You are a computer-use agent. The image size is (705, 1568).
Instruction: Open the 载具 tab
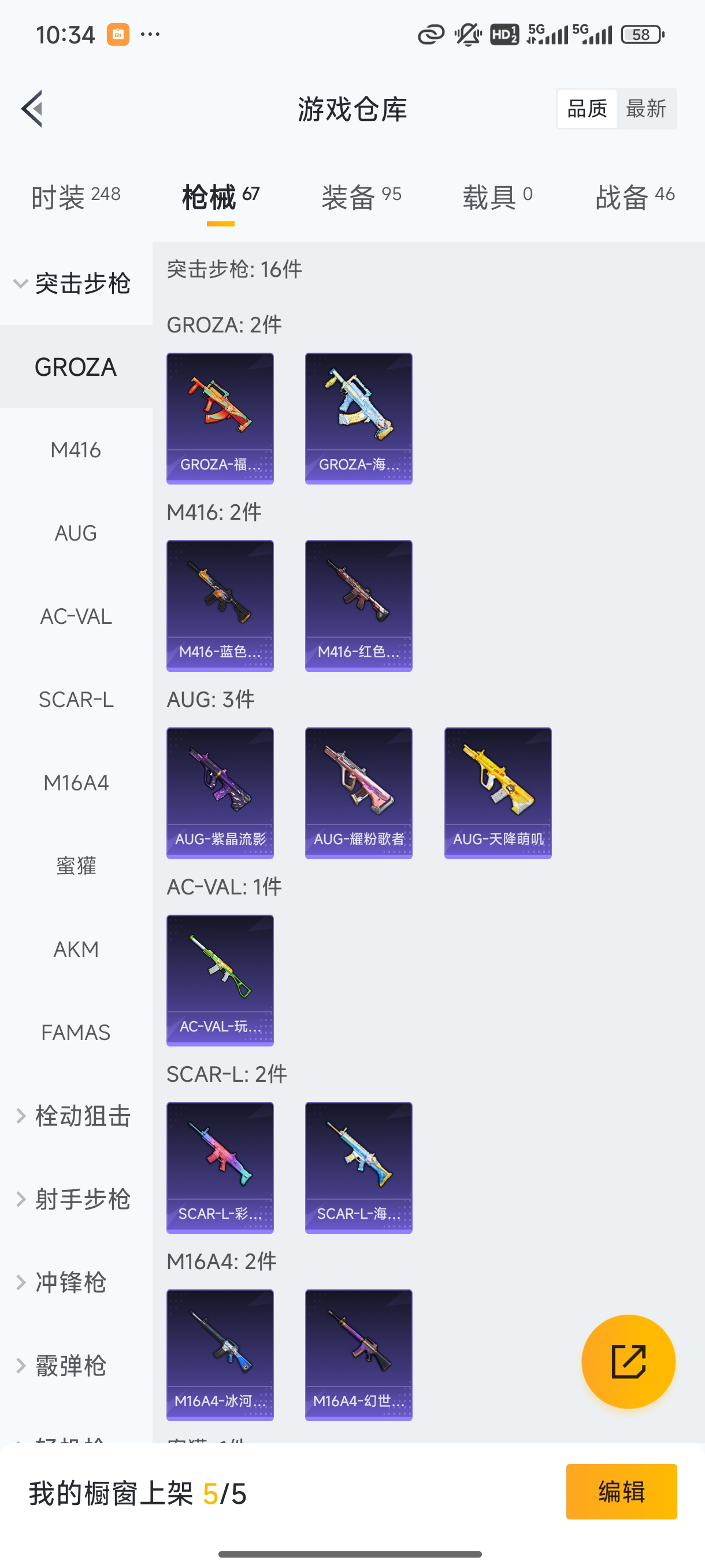pos(498,197)
